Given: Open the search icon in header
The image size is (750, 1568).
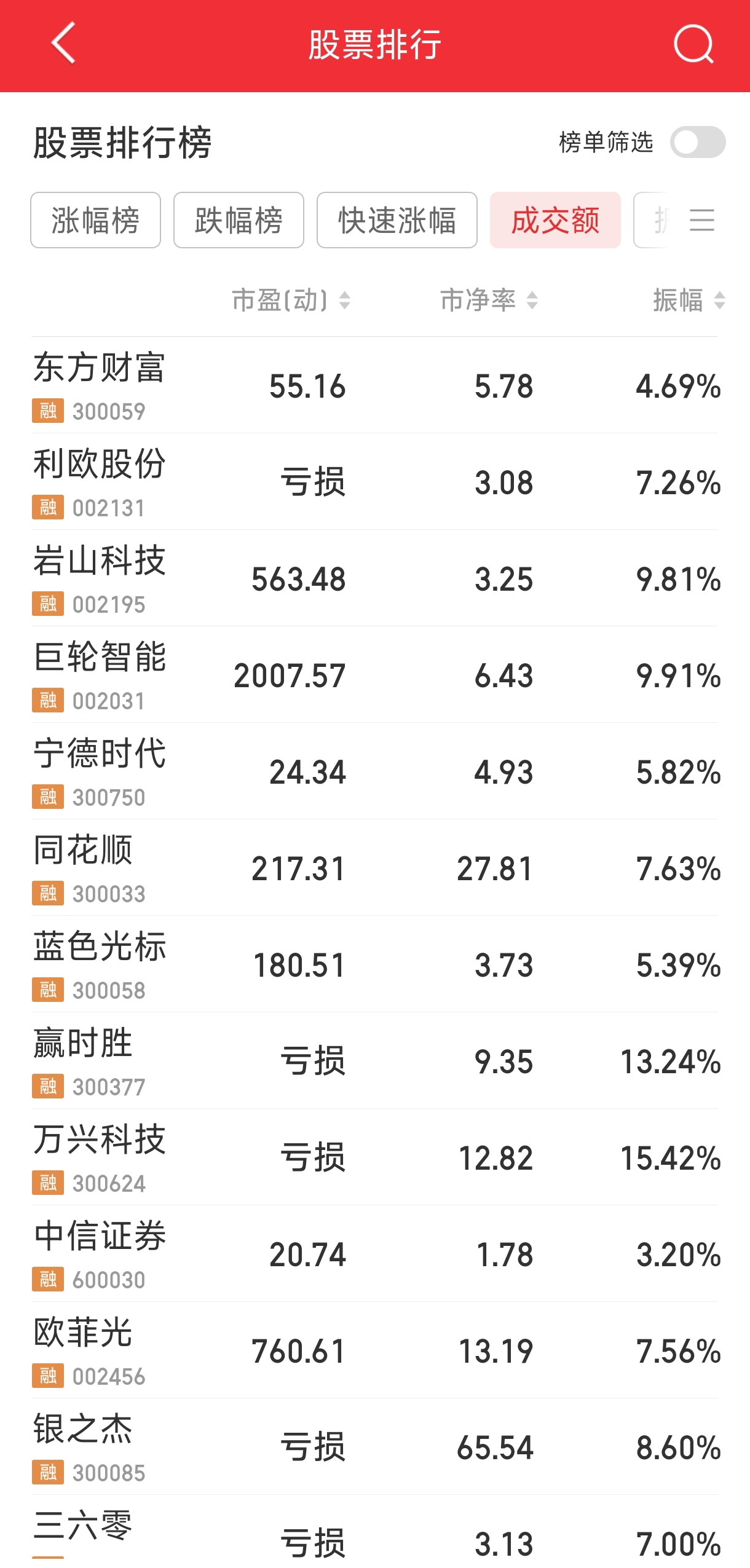Looking at the screenshot, I should 693,44.
